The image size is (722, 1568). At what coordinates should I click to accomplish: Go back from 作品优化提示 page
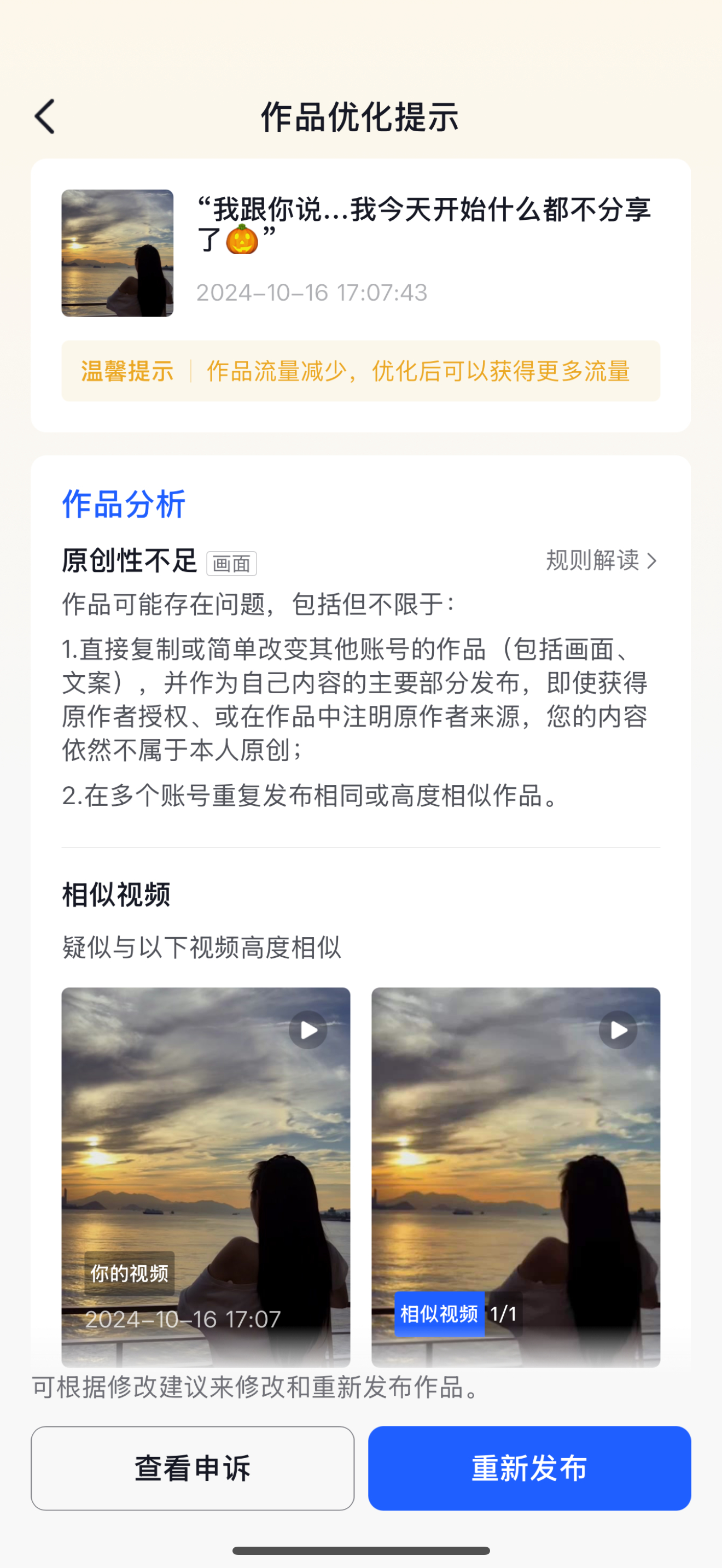click(x=45, y=116)
